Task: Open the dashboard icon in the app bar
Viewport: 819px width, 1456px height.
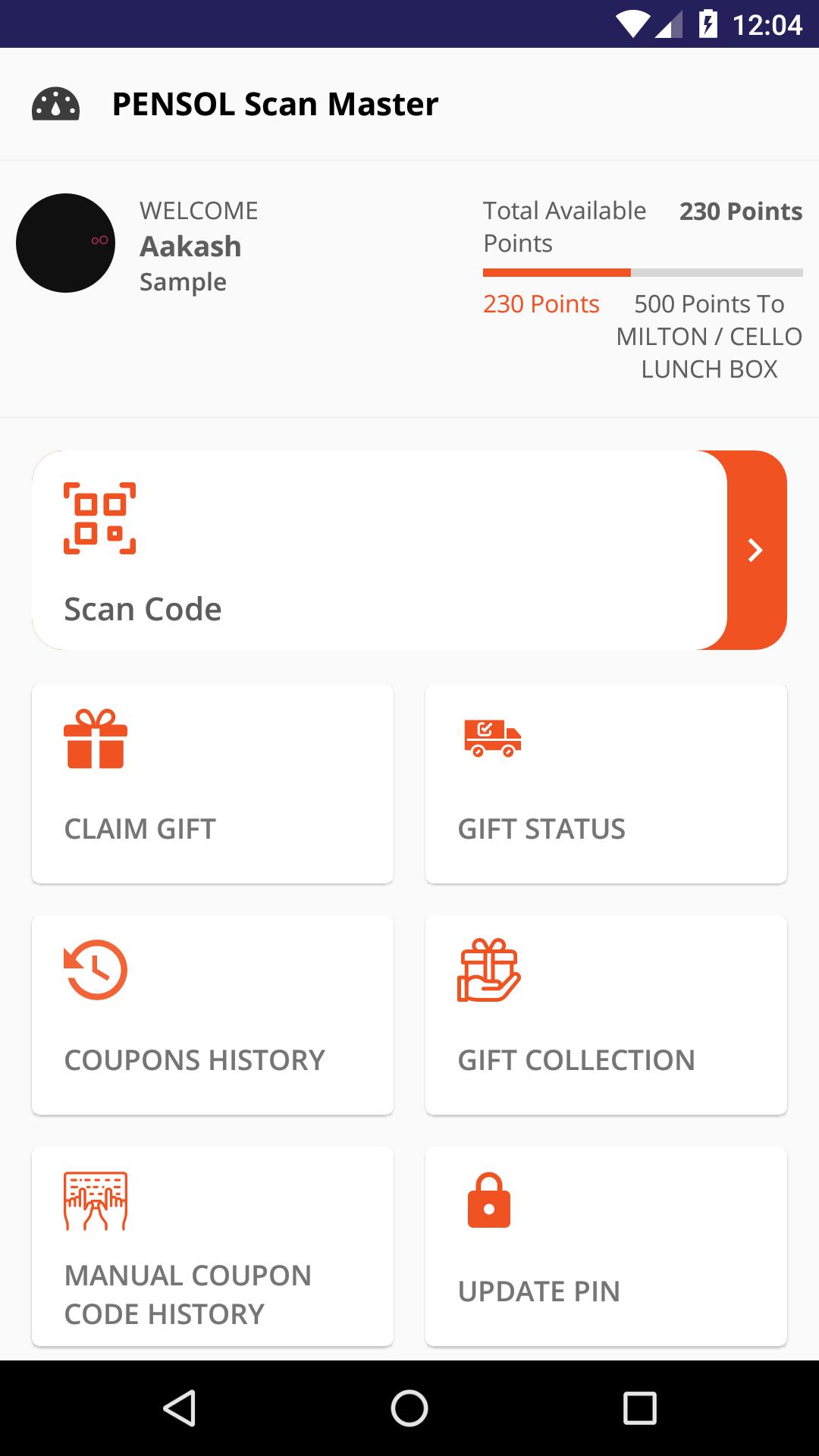Action: point(55,105)
